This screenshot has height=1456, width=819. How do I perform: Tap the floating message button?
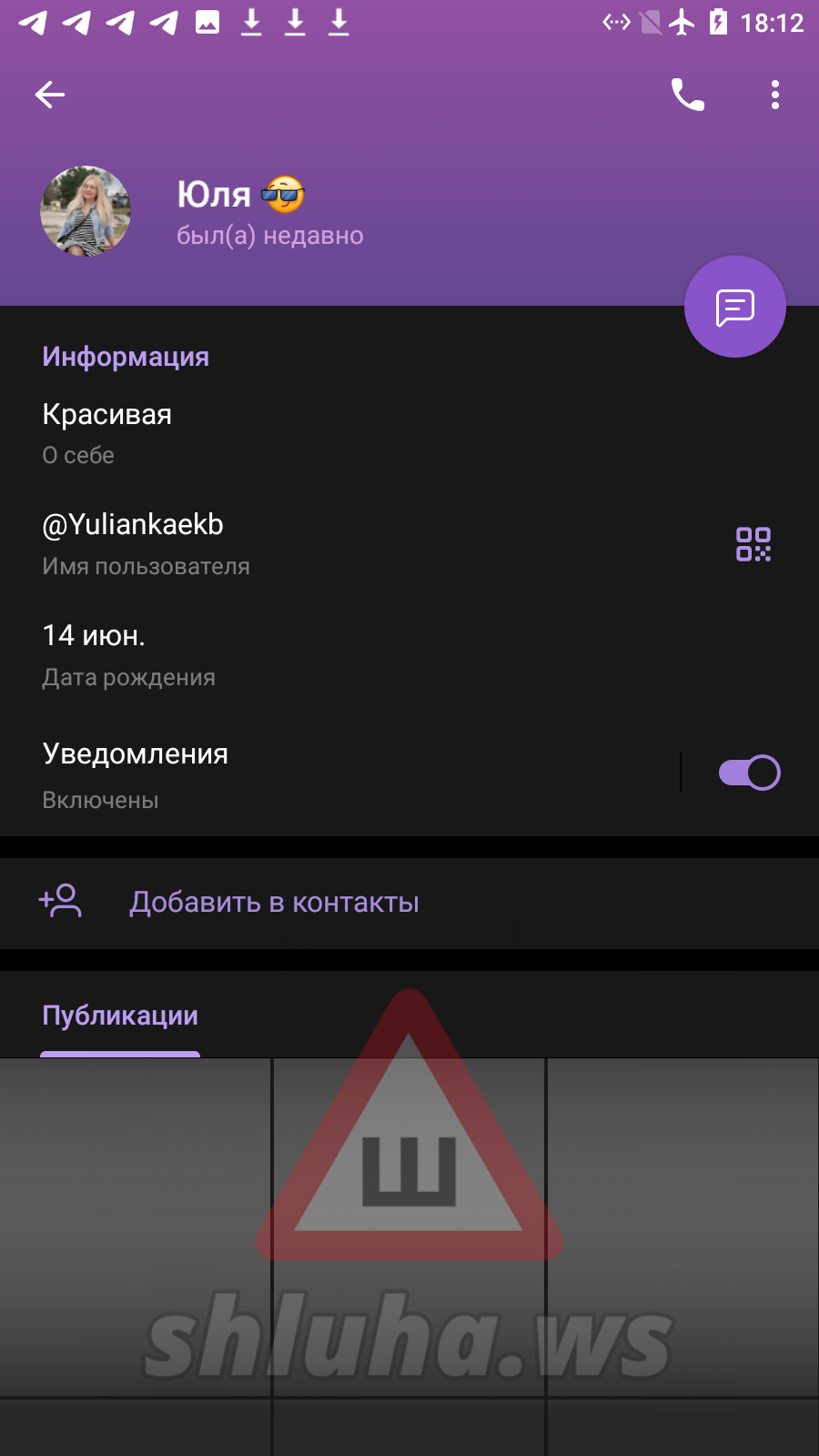735,307
